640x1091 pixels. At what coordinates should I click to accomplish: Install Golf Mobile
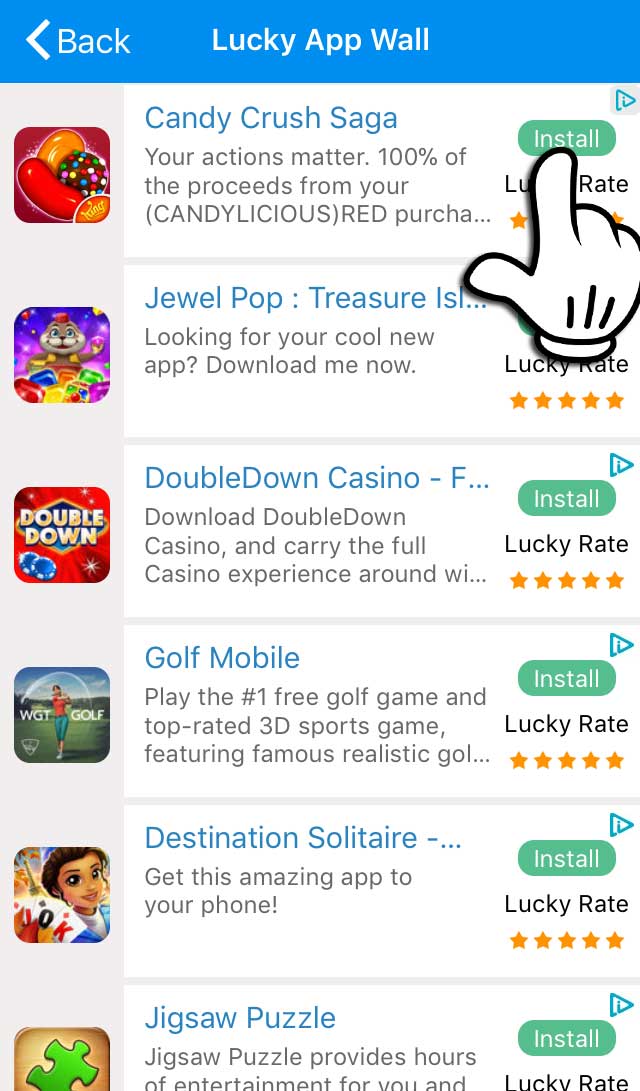click(566, 678)
